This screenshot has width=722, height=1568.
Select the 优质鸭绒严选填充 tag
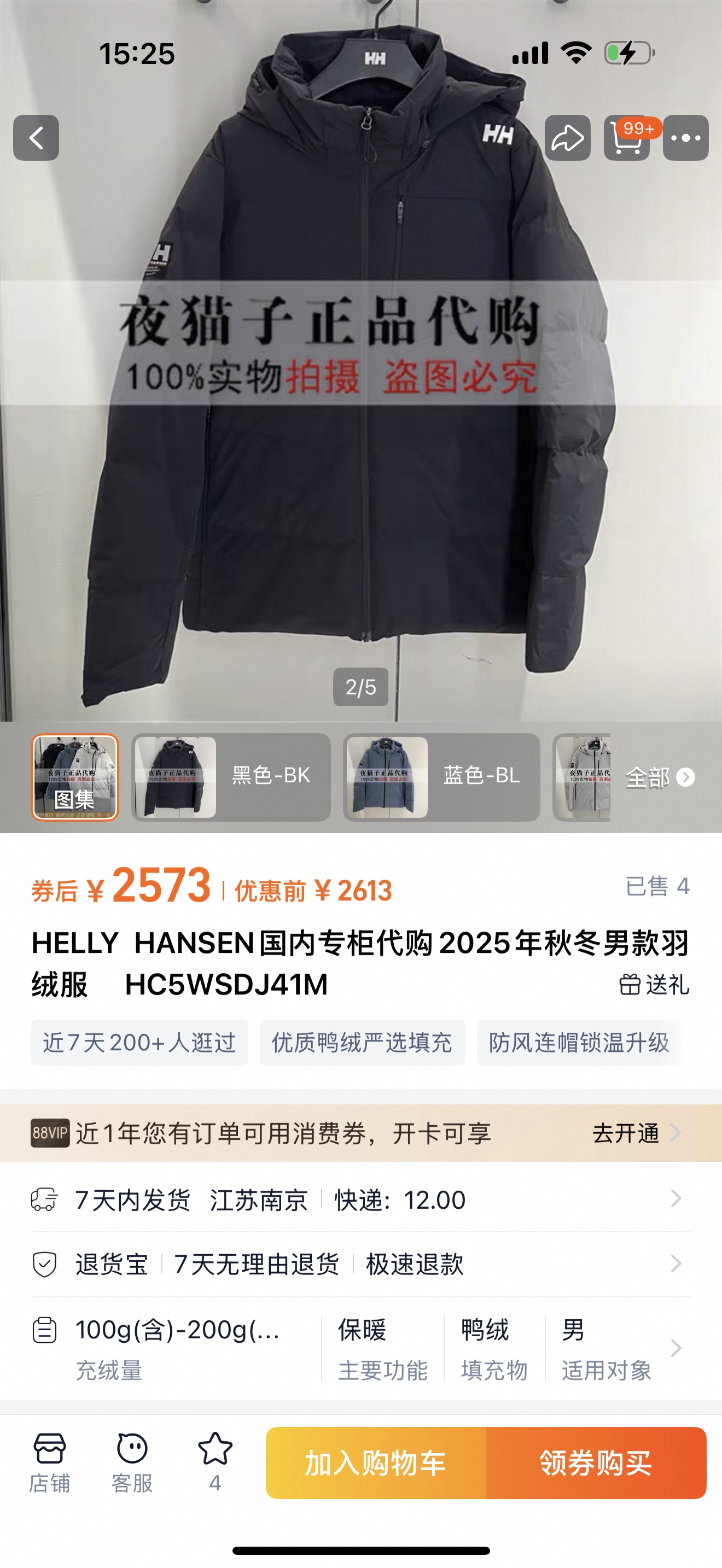(362, 1042)
